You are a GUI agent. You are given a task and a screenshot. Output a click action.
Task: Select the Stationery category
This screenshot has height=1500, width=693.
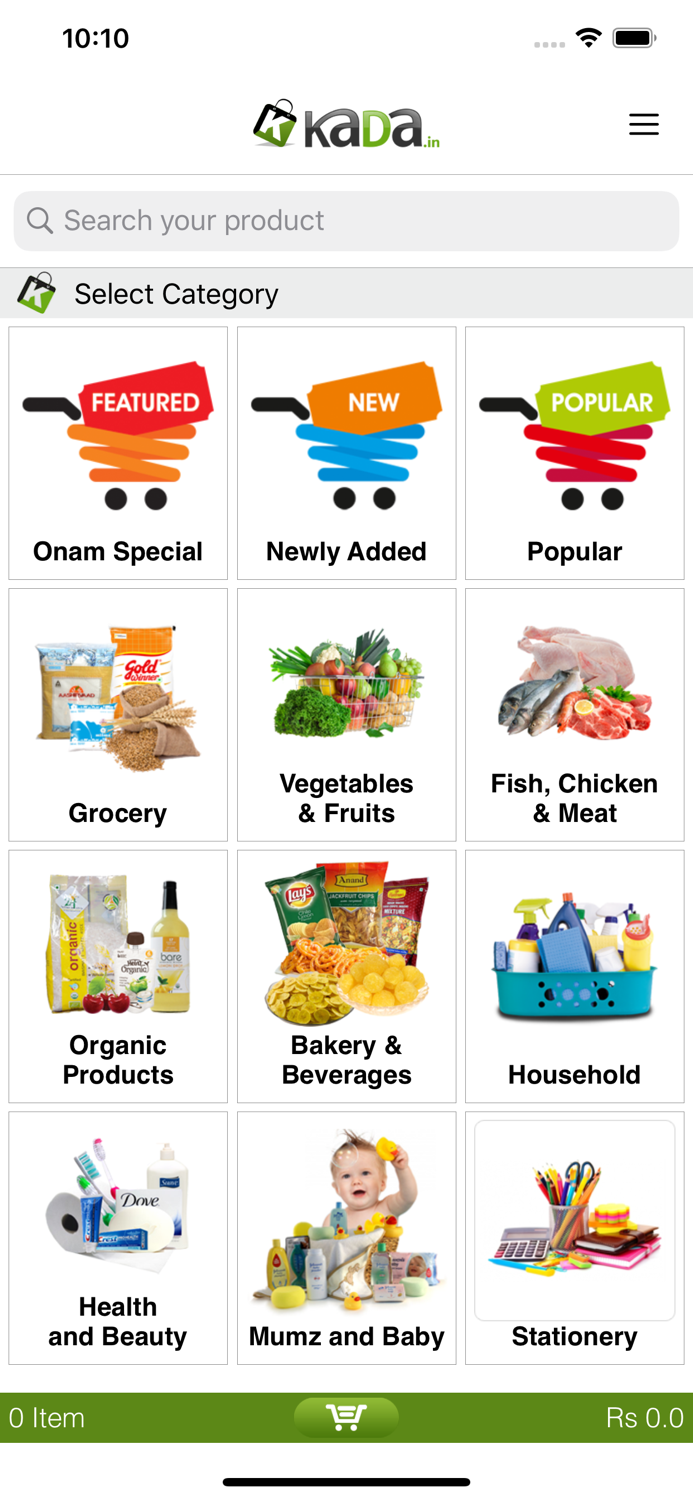tap(575, 1238)
